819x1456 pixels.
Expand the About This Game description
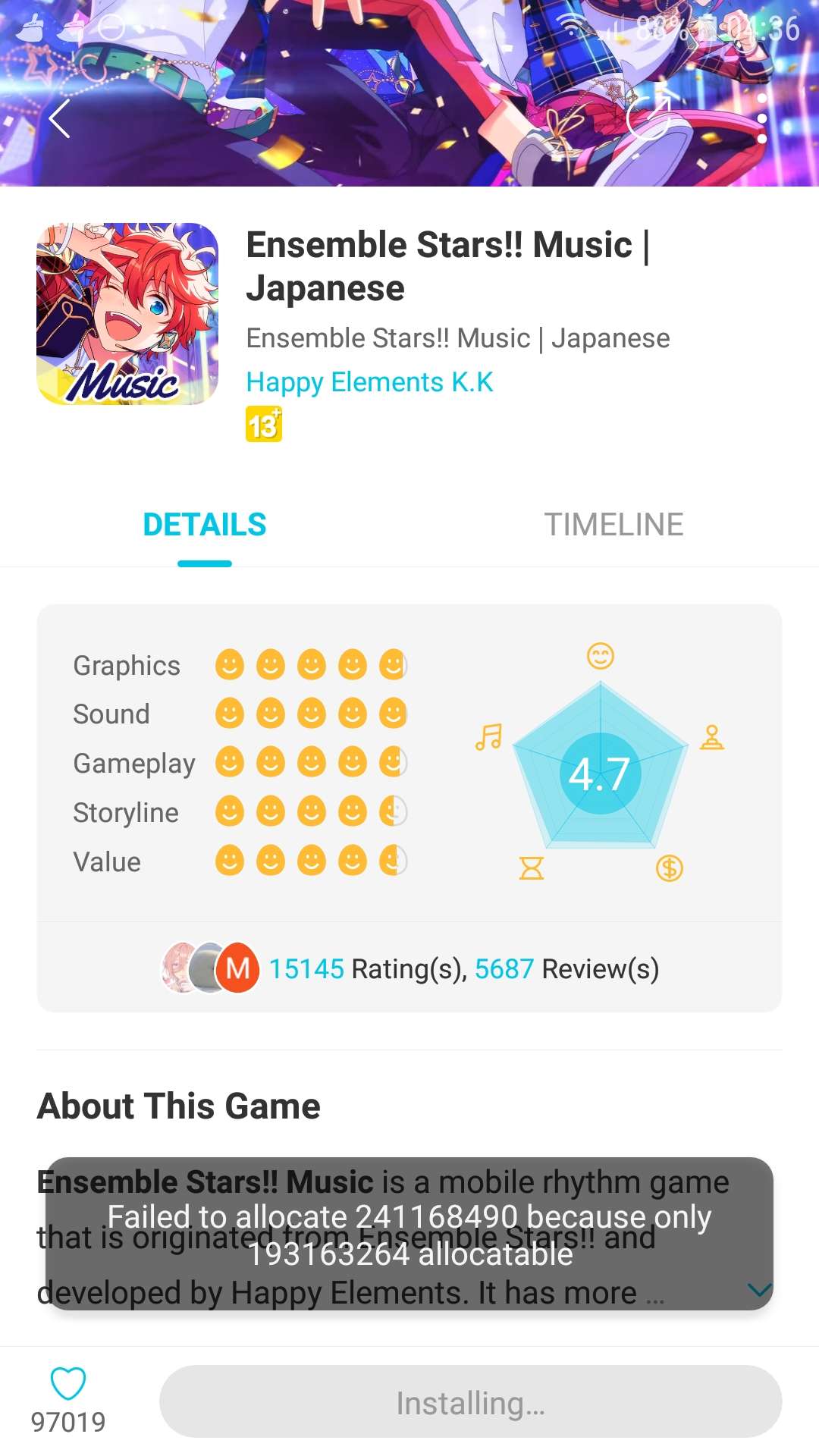coord(758,1289)
